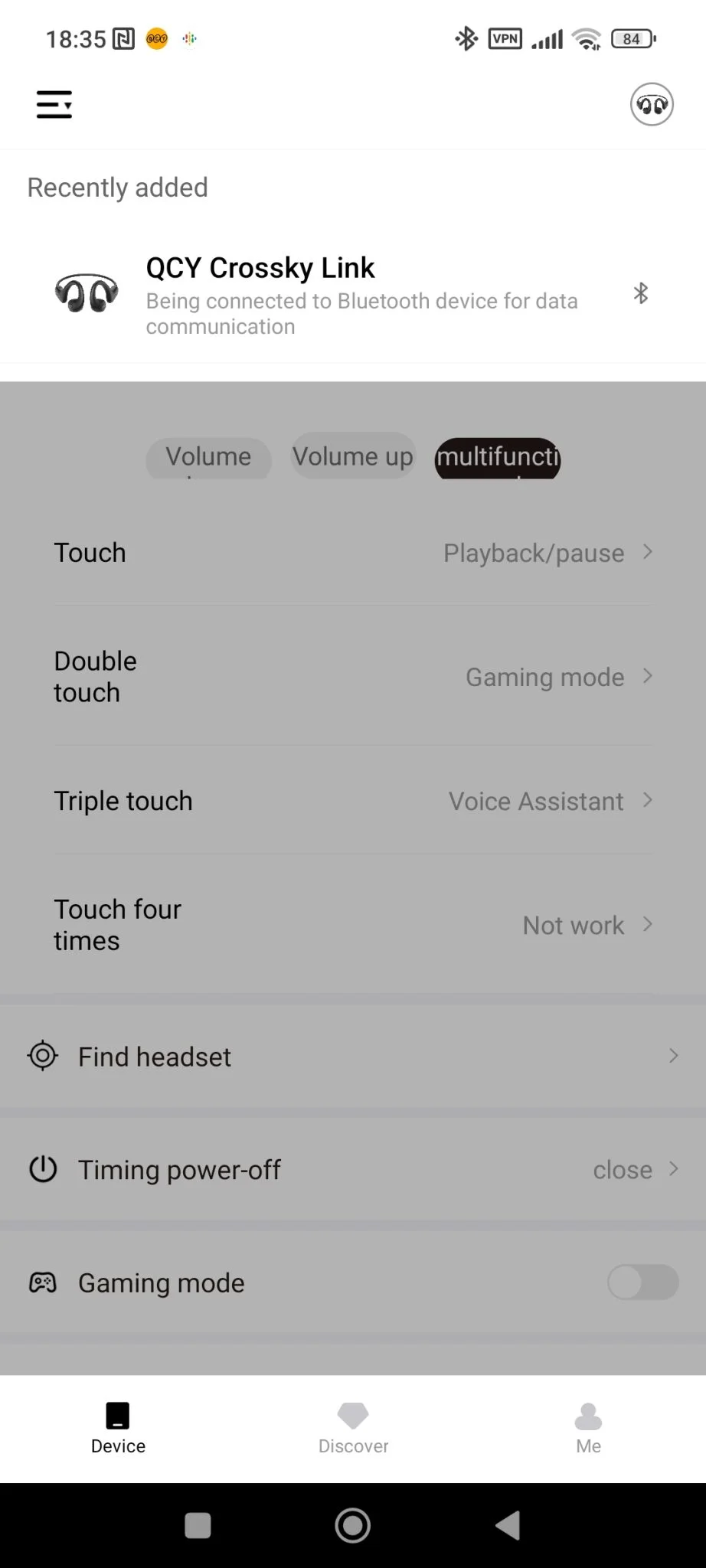Open the QCY Crossky Link device entry

(x=352, y=294)
